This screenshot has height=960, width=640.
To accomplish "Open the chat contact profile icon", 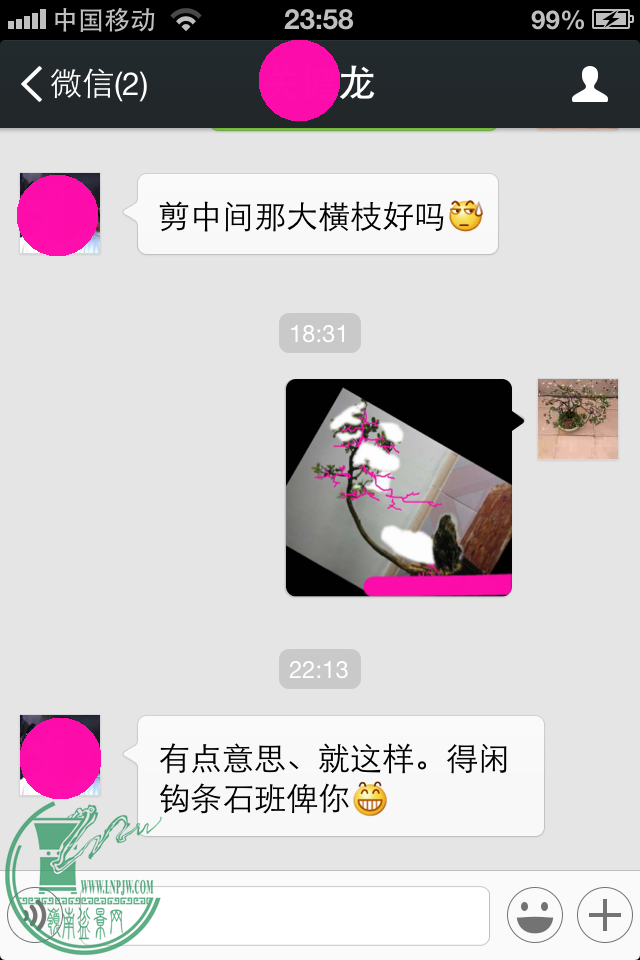I will pyautogui.click(x=589, y=84).
